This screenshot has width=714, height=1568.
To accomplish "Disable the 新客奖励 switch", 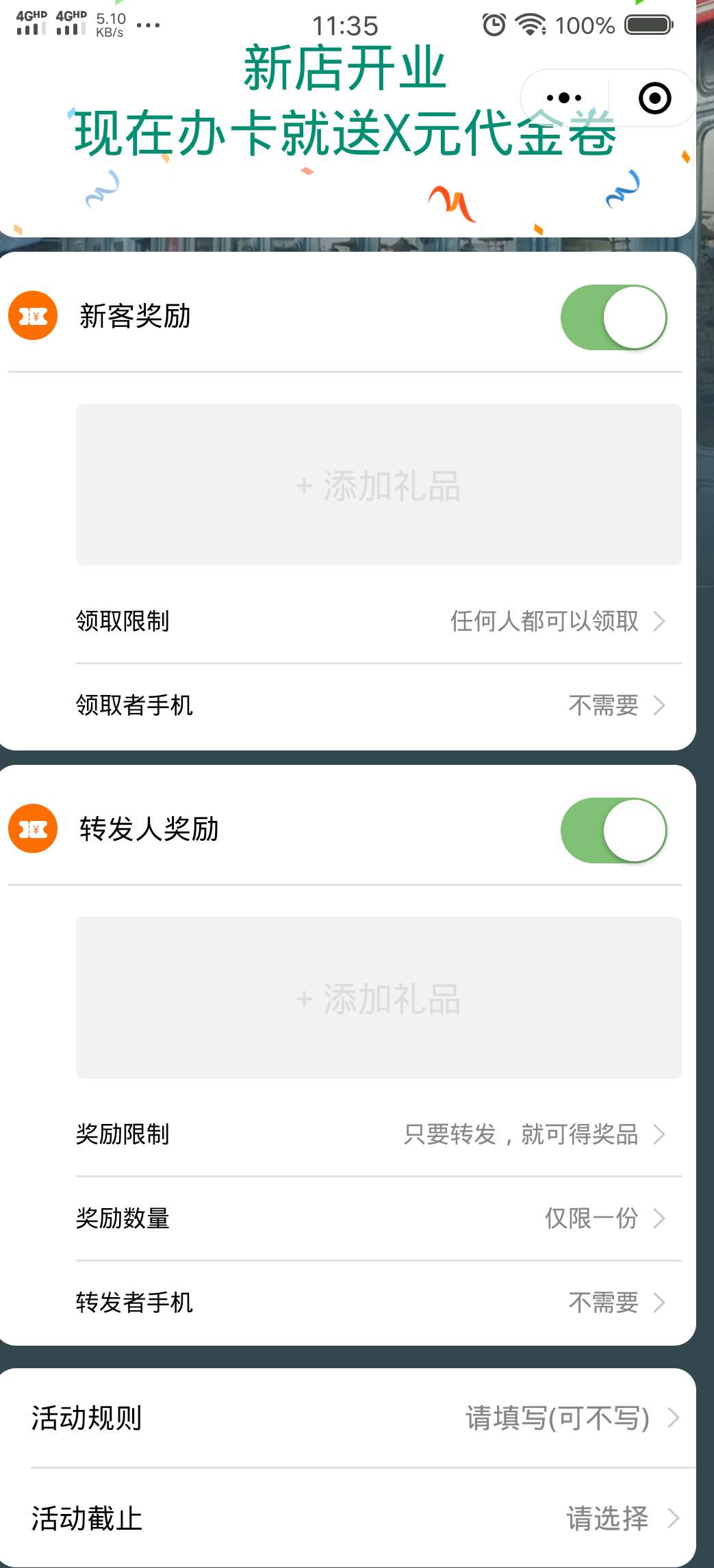I will pos(613,317).
